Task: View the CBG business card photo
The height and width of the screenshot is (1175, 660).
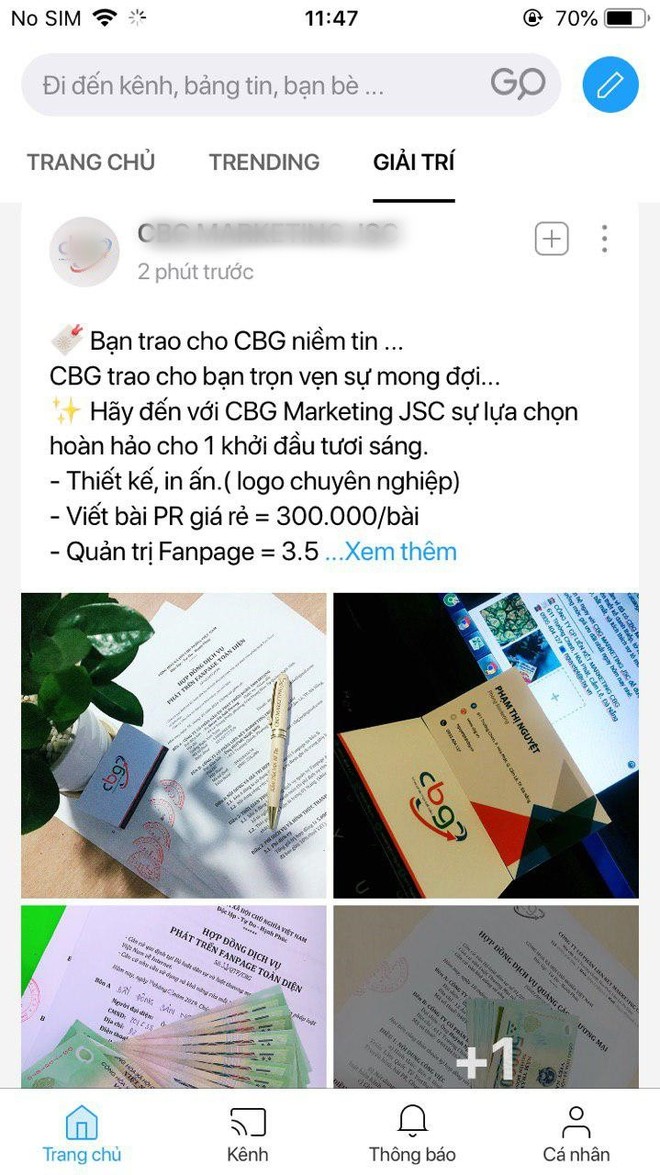Action: 485,745
